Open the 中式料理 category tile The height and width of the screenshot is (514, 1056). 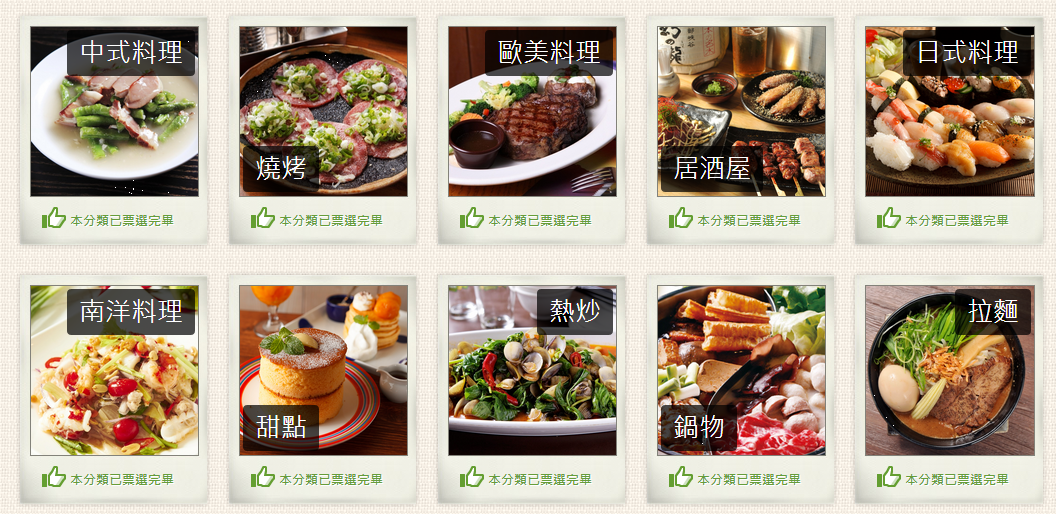114,112
